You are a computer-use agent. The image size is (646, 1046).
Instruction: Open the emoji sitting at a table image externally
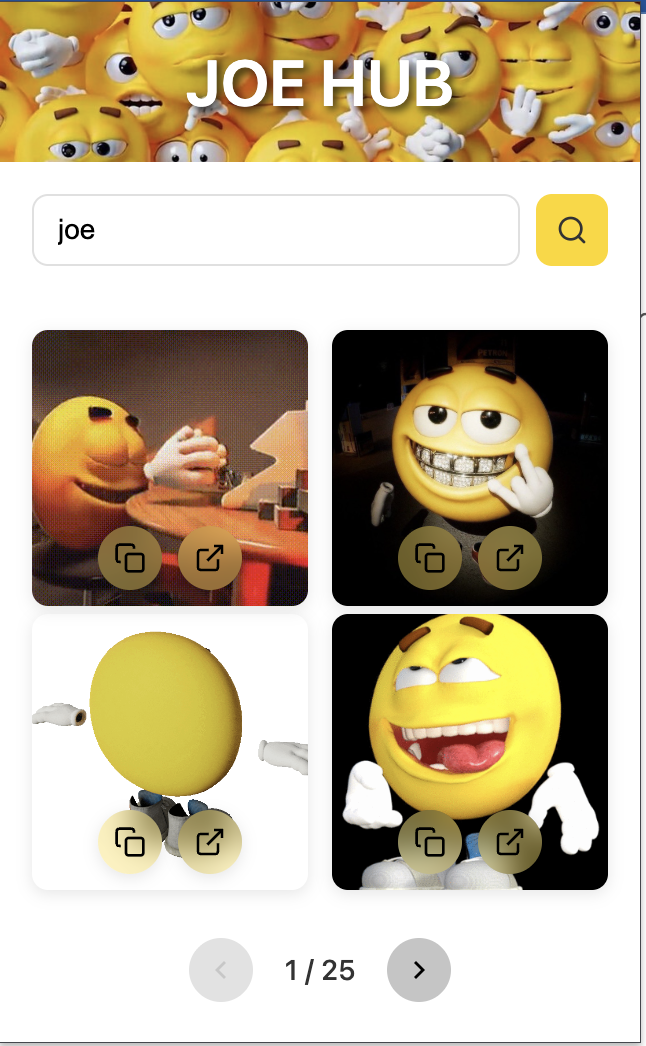[210, 557]
